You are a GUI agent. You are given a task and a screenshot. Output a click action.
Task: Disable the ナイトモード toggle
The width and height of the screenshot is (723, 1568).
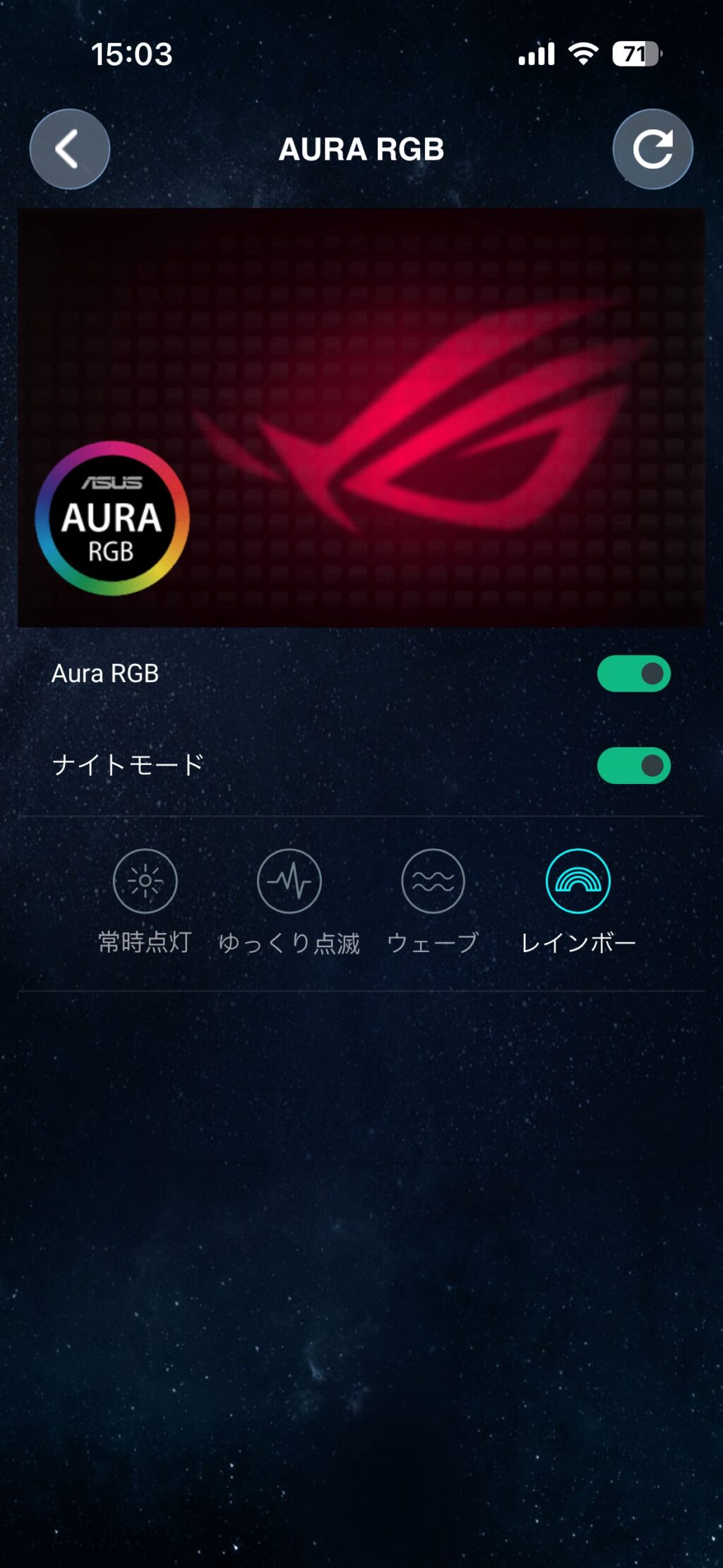(633, 766)
